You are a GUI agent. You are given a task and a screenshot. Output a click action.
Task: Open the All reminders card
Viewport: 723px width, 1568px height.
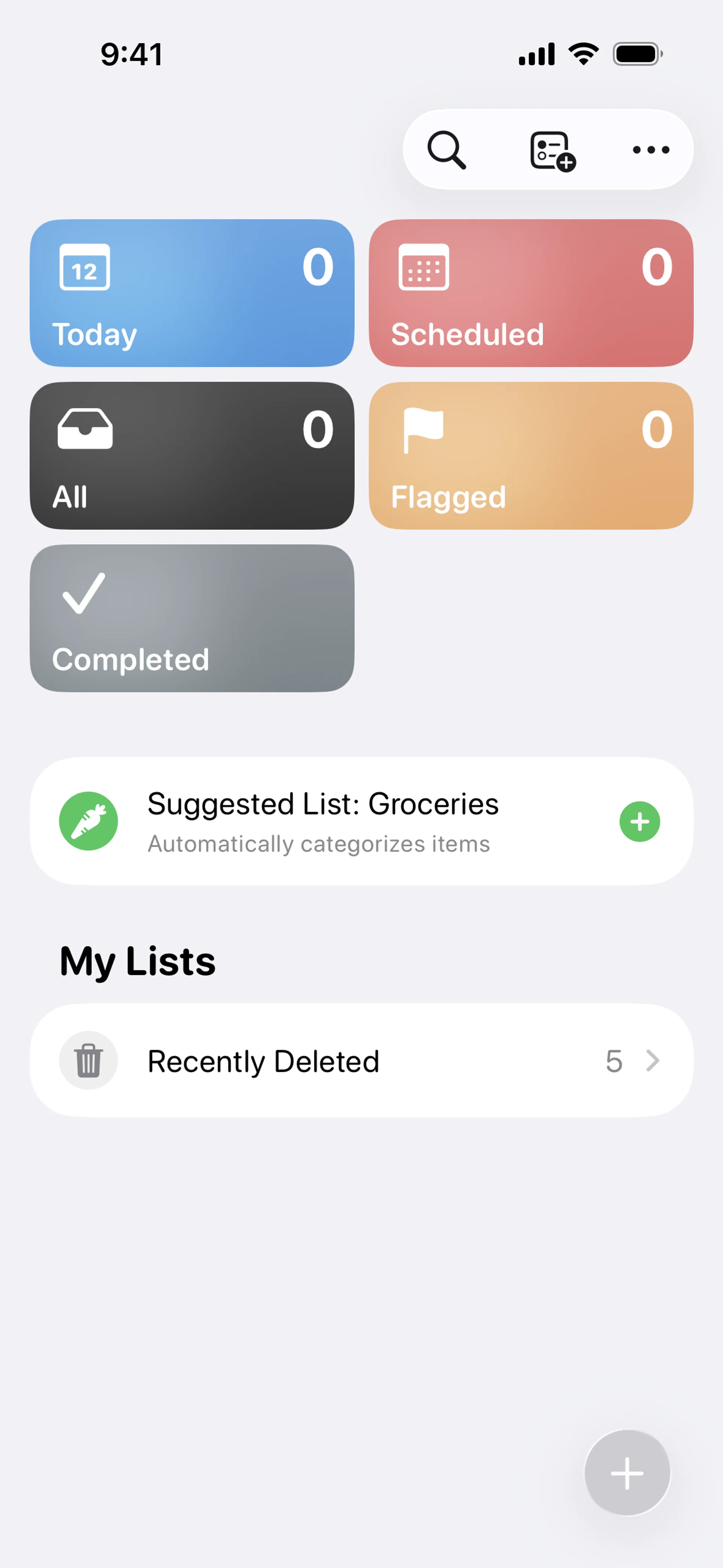pyautogui.click(x=192, y=455)
